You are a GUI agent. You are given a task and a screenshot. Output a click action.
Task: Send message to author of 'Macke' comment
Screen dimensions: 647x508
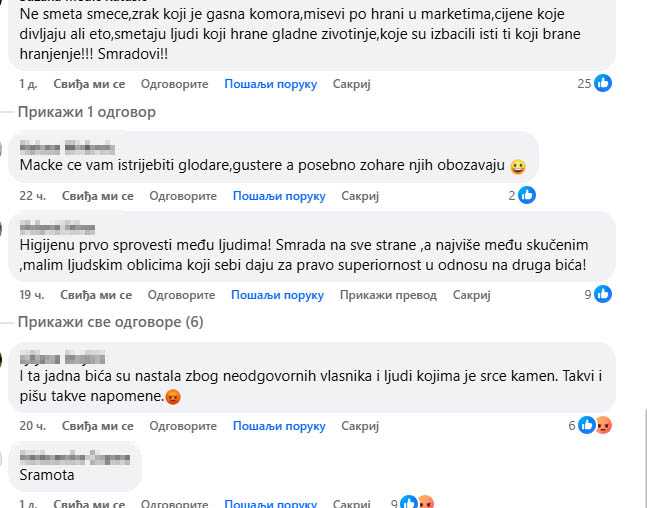(278, 196)
